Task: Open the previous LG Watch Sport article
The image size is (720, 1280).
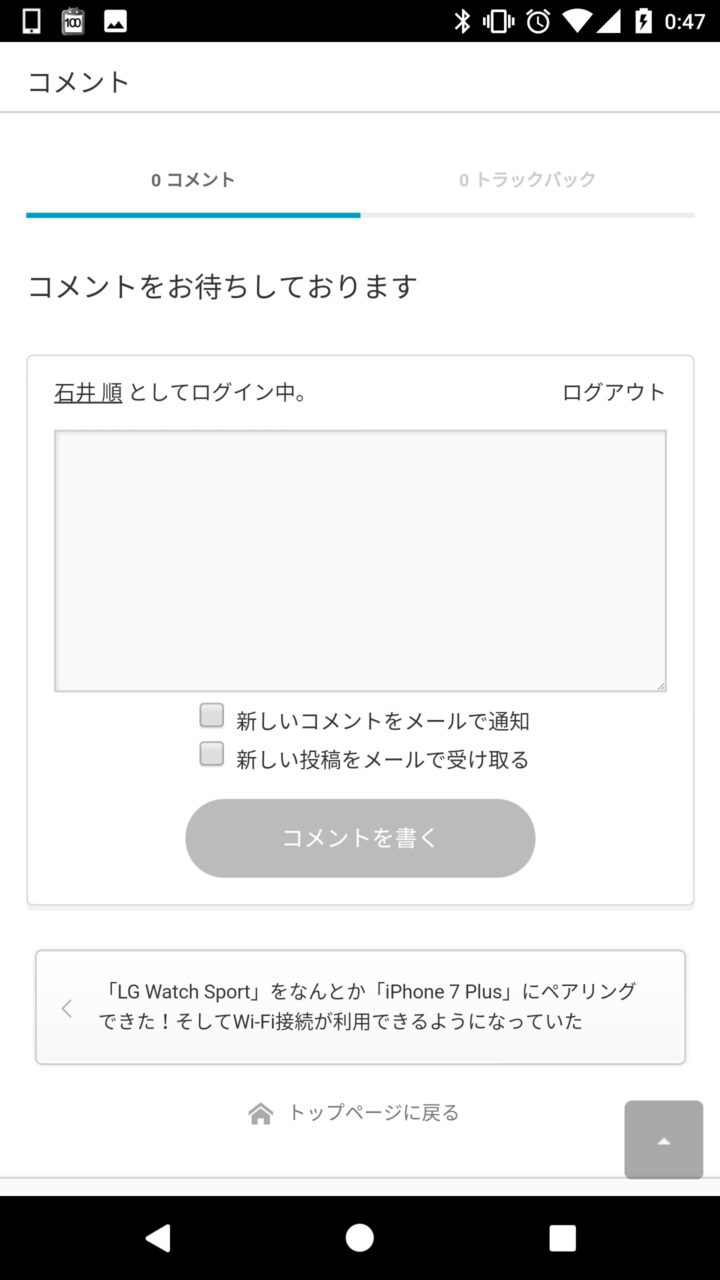Action: point(360,1007)
